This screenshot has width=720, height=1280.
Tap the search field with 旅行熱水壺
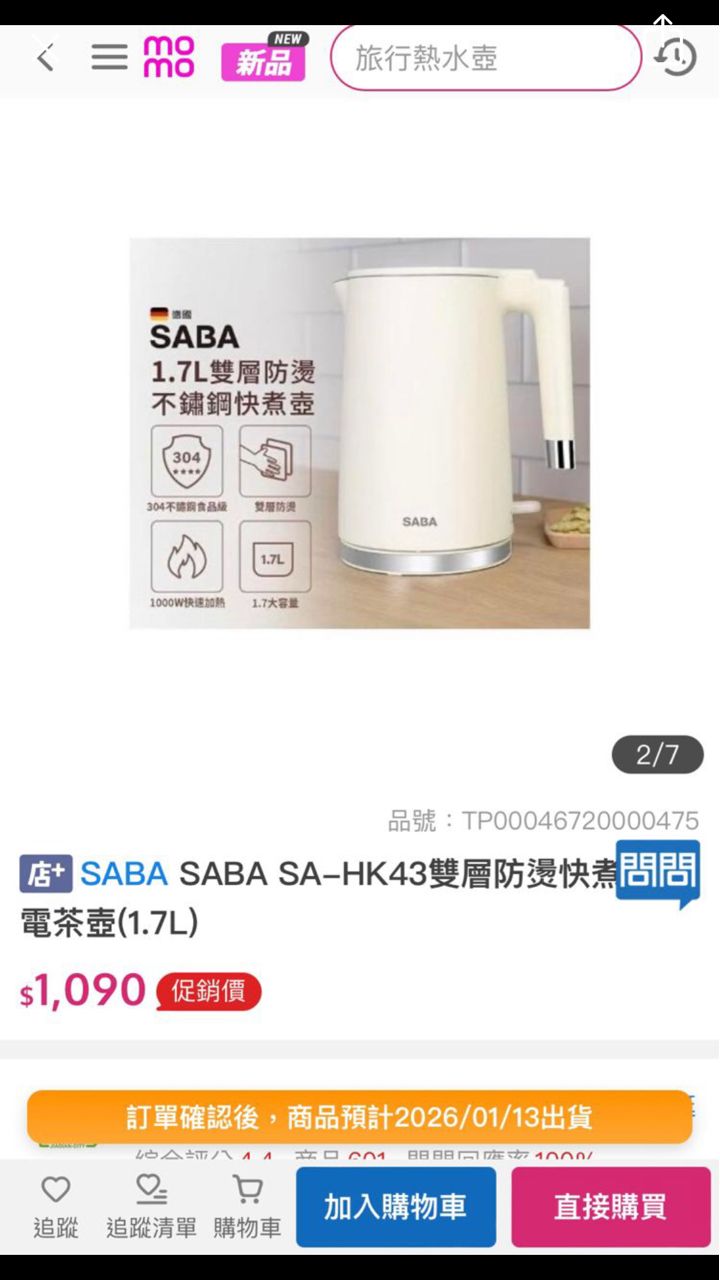[485, 58]
